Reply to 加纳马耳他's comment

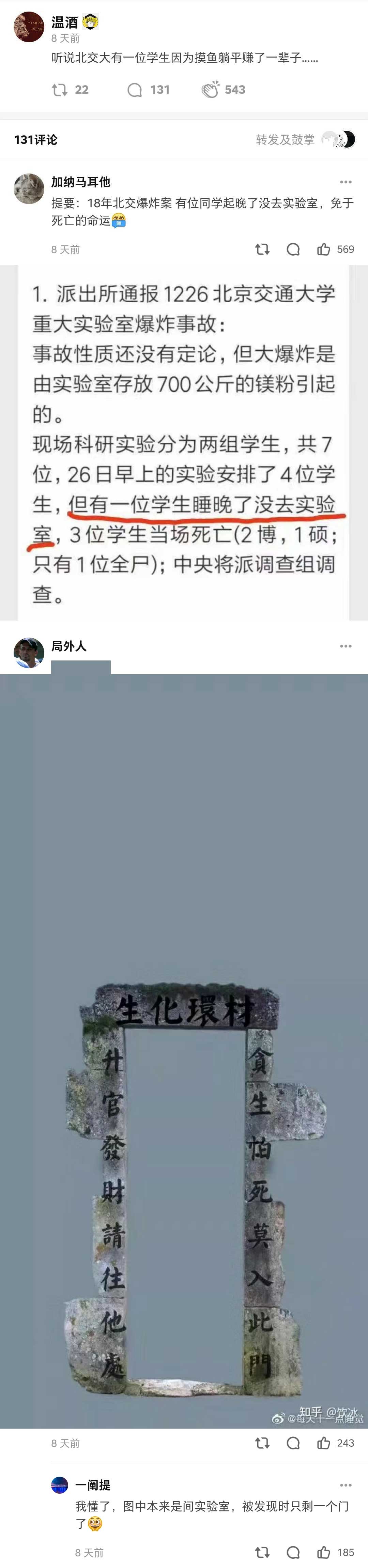(x=293, y=249)
